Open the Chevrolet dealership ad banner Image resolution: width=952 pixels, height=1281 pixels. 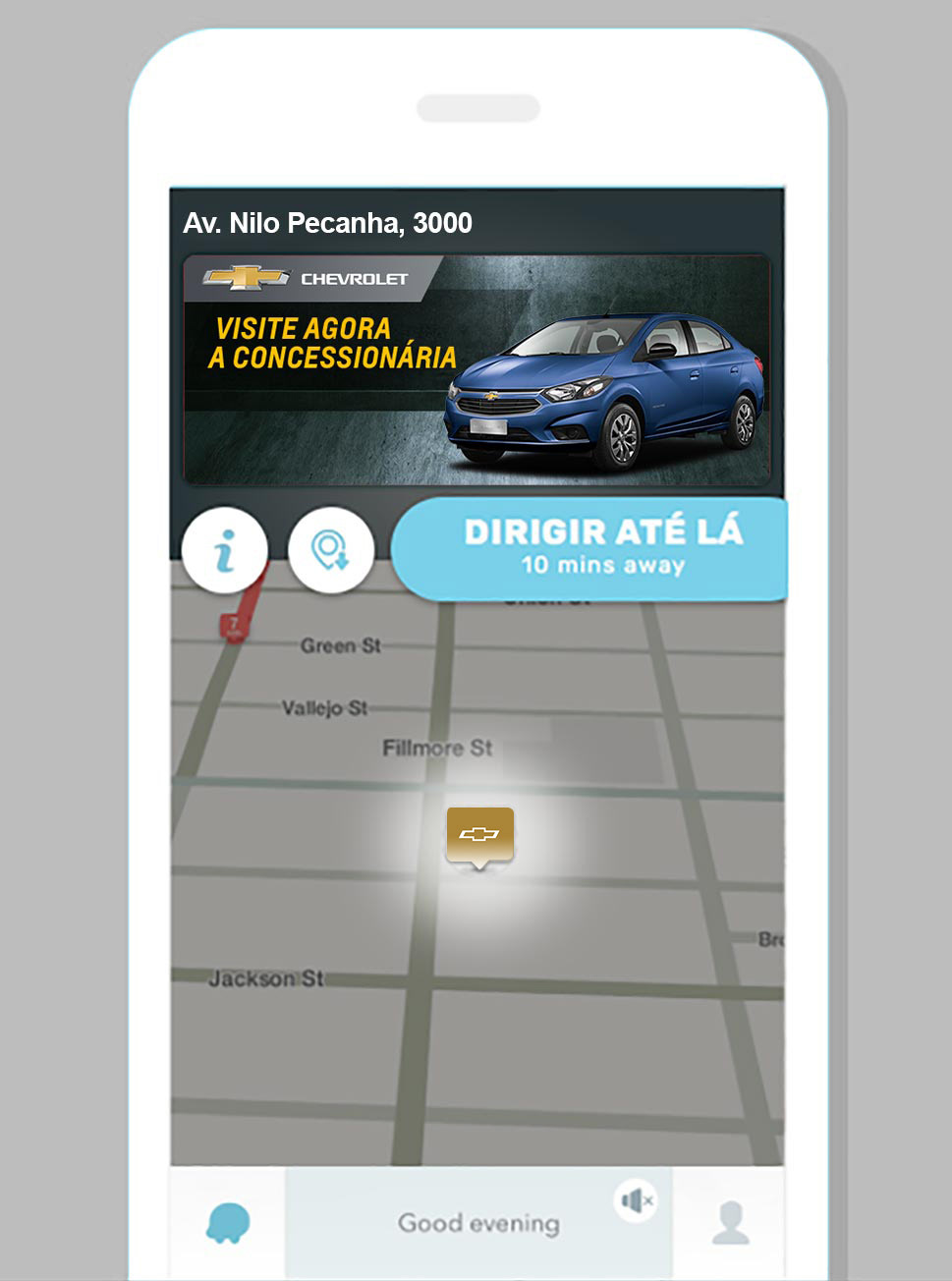(x=476, y=370)
